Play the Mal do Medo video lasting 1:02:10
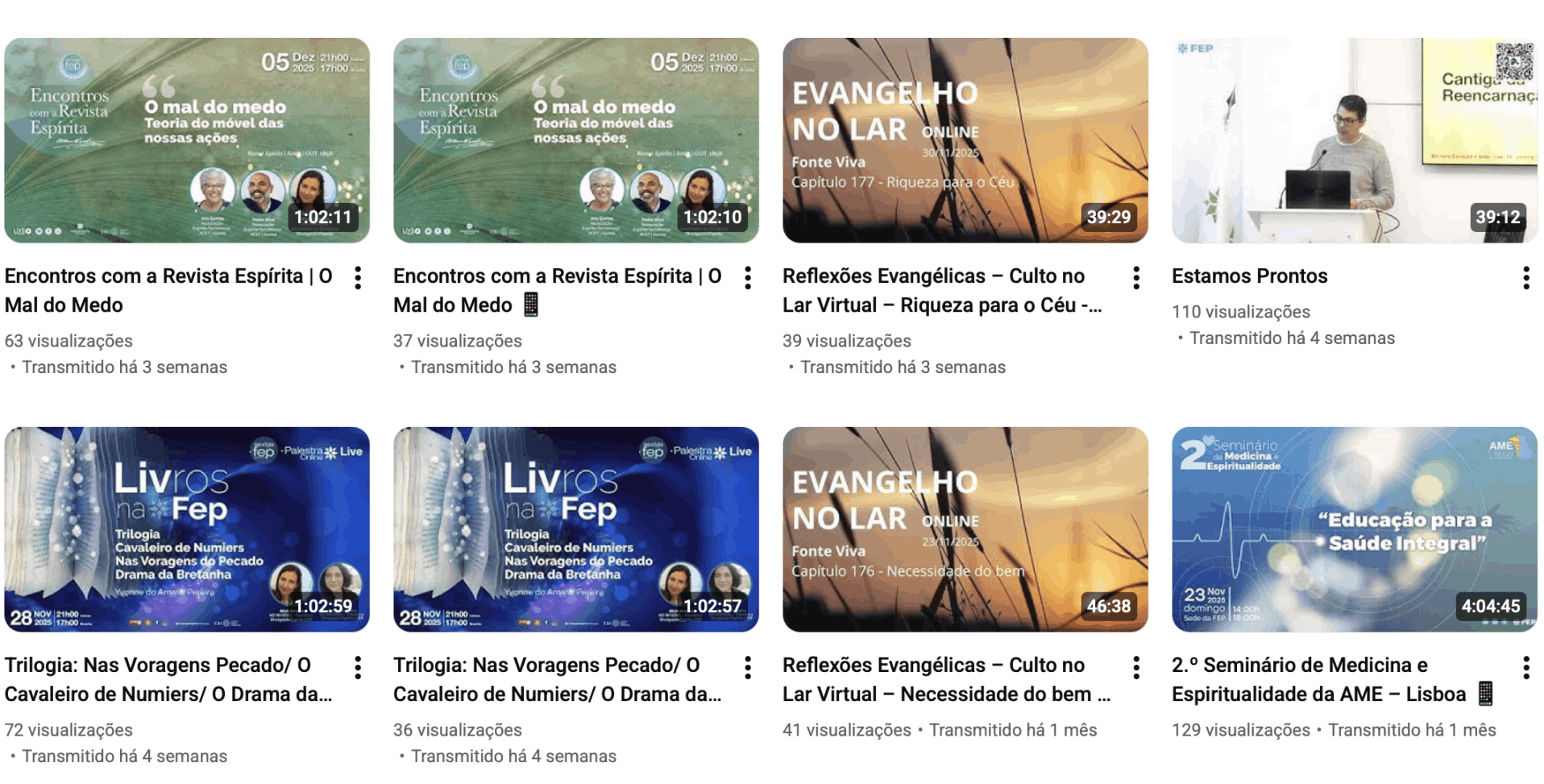Image resolution: width=1544 pixels, height=784 pixels. pos(575,140)
